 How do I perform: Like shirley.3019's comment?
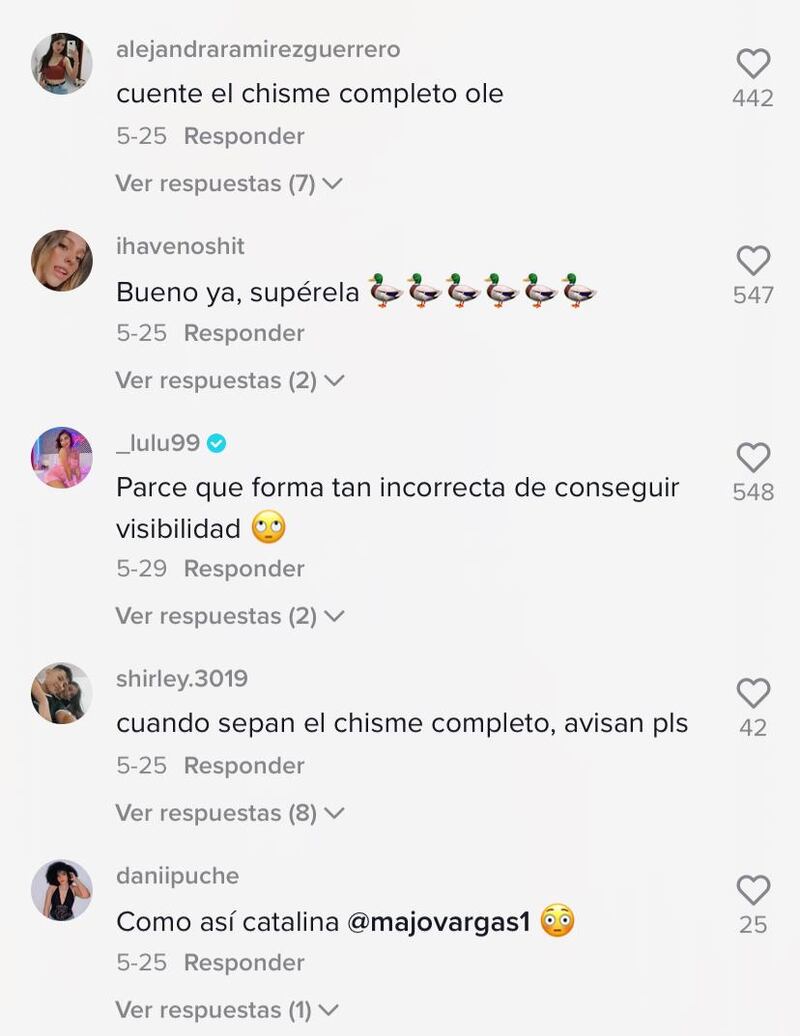point(753,694)
